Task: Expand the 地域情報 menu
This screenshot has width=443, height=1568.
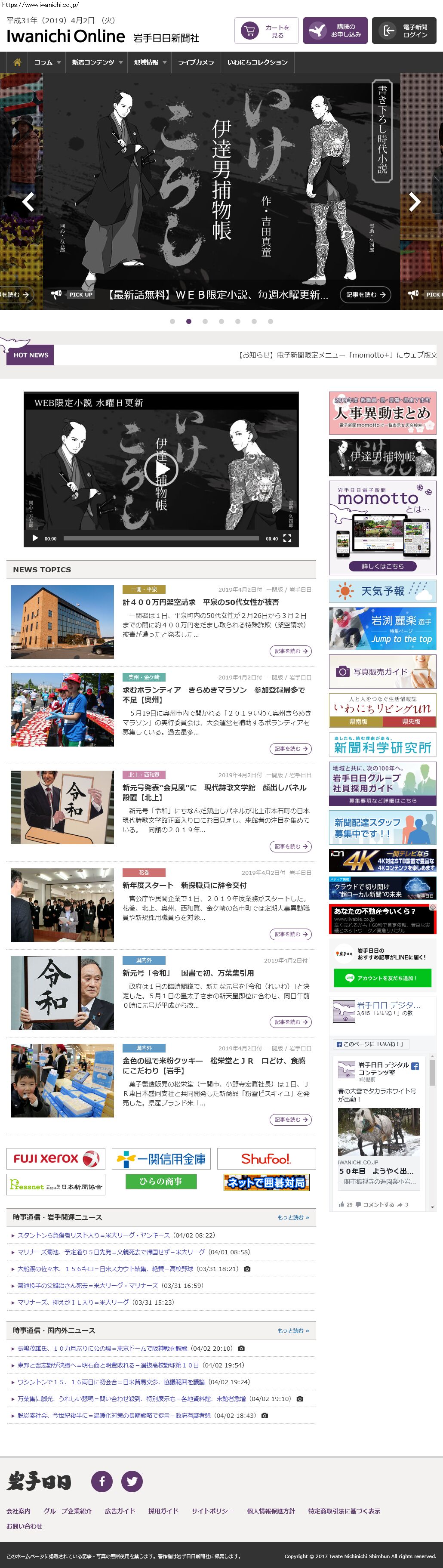Action: [150, 62]
